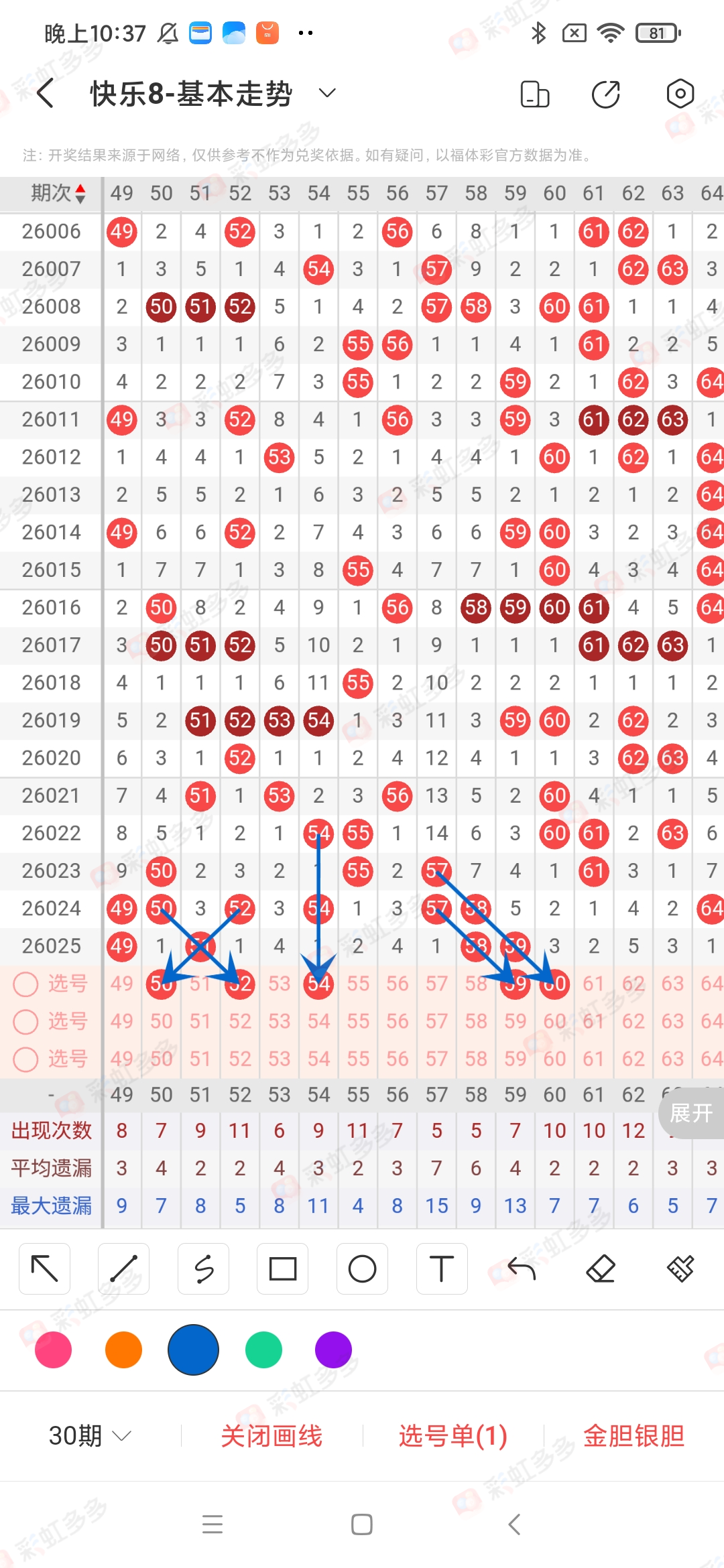Tap the back arrow to leave trend chart

(x=44, y=93)
